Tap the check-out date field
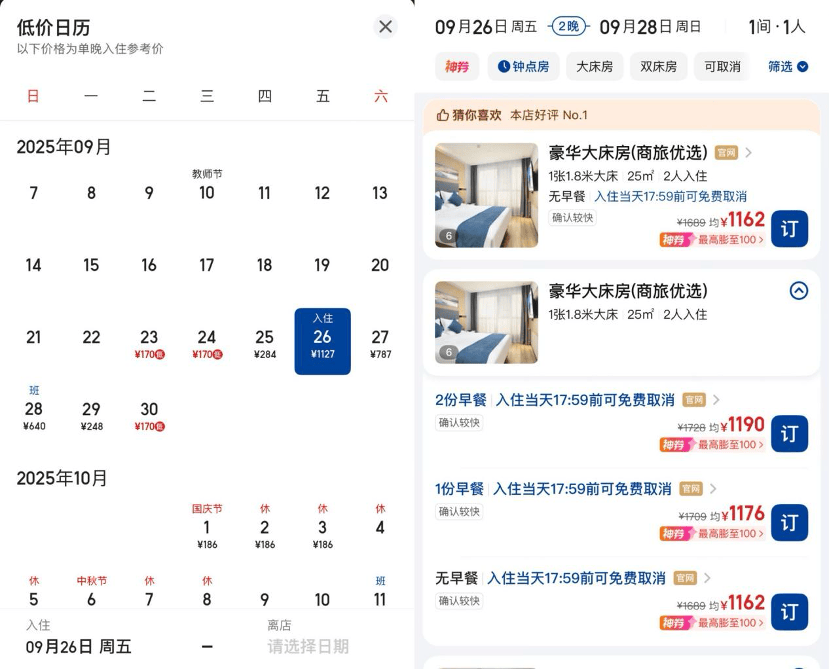 pyautogui.click(x=308, y=637)
